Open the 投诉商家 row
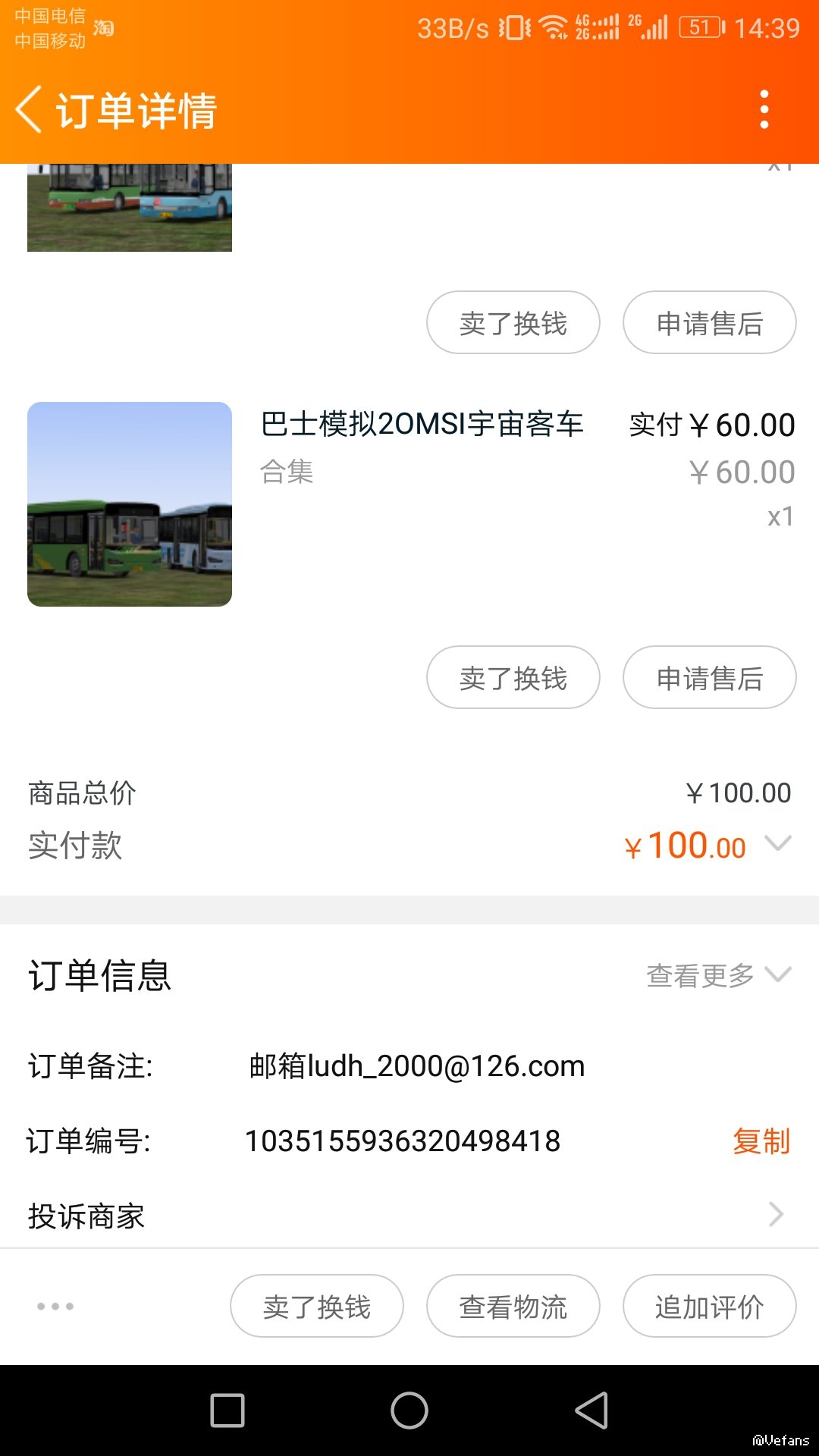This screenshot has width=819, height=1456. pos(409,1216)
